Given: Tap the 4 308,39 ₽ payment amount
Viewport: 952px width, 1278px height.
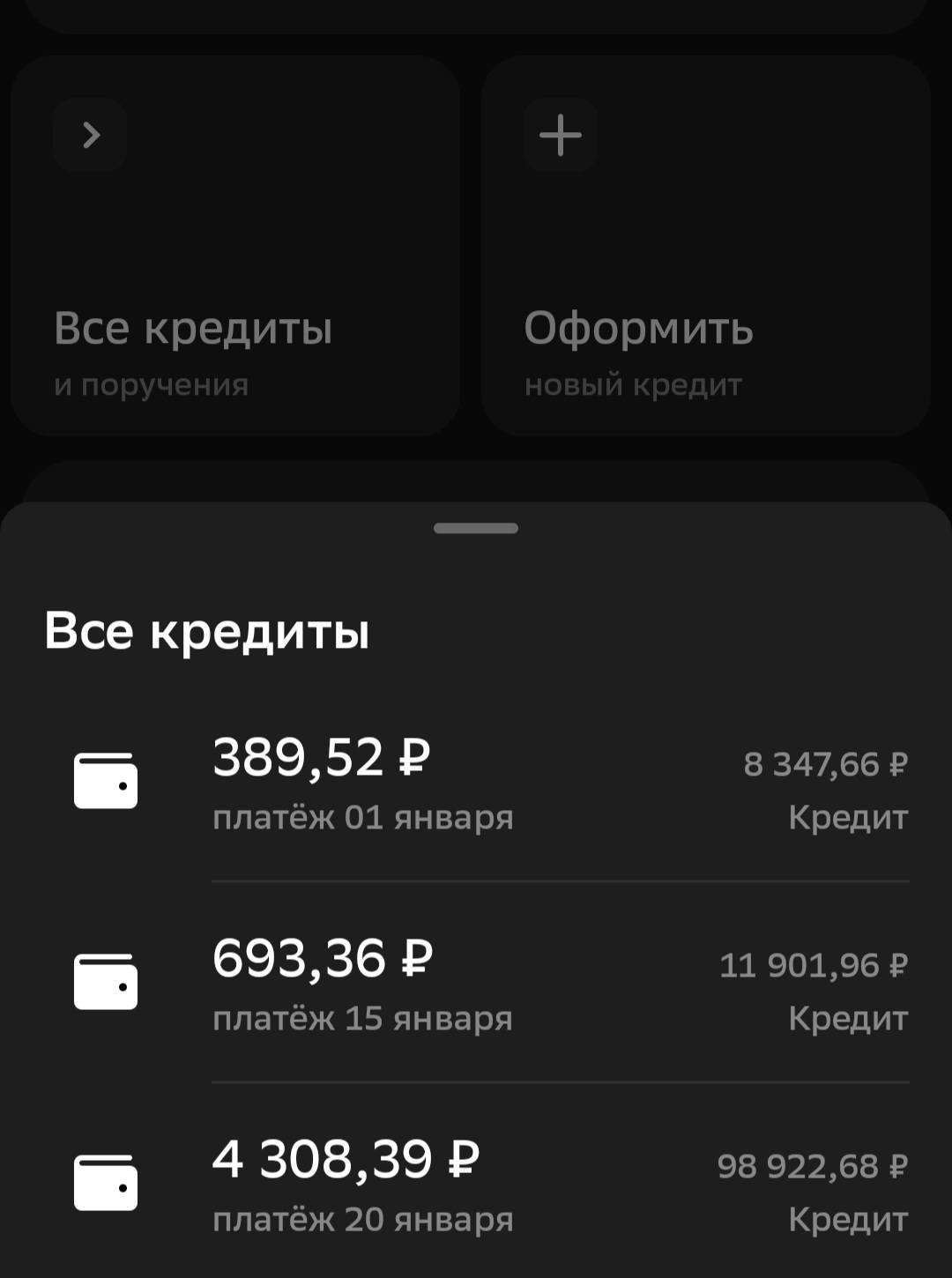Looking at the screenshot, I should 346,1158.
